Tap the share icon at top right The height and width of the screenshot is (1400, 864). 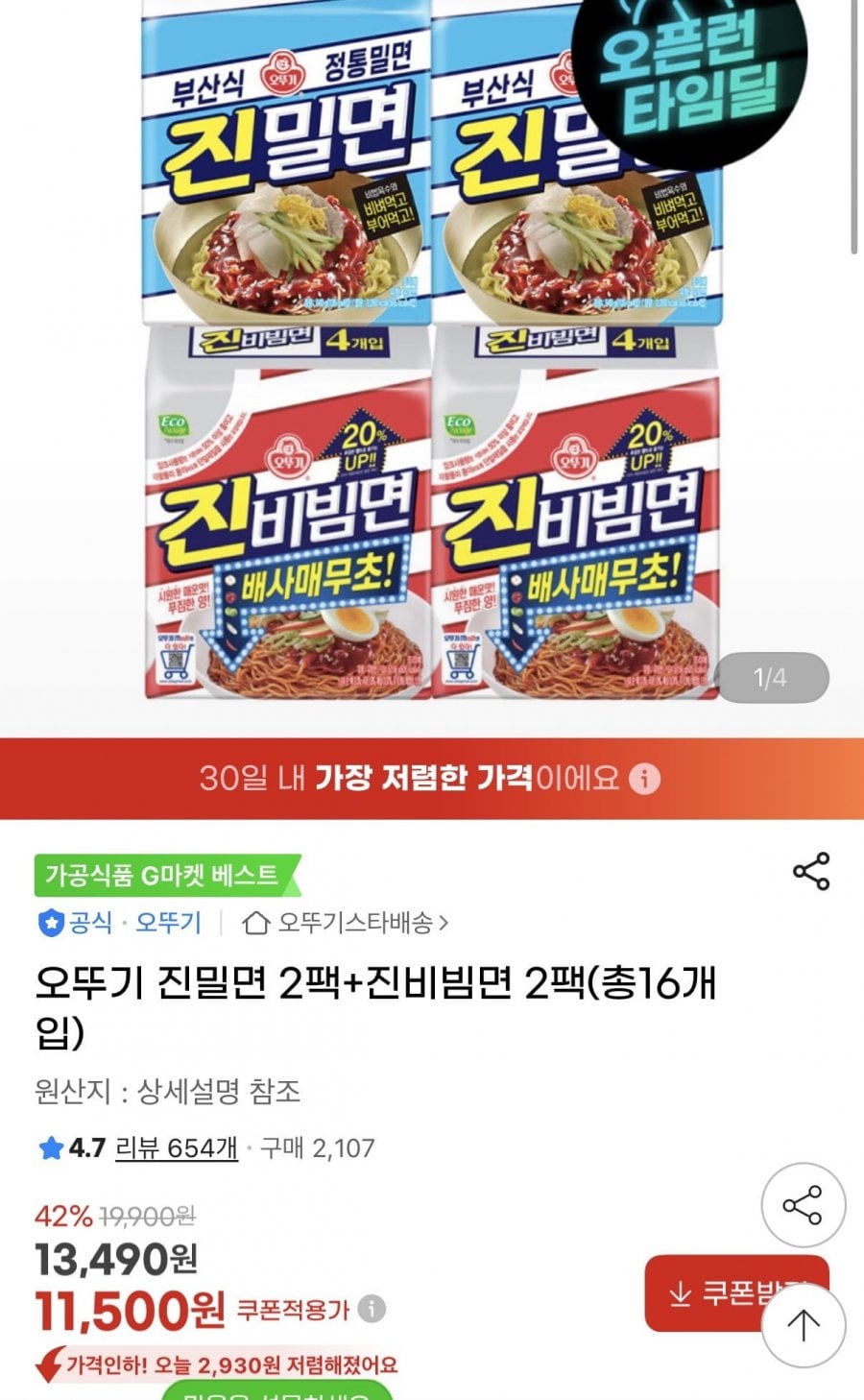(809, 870)
